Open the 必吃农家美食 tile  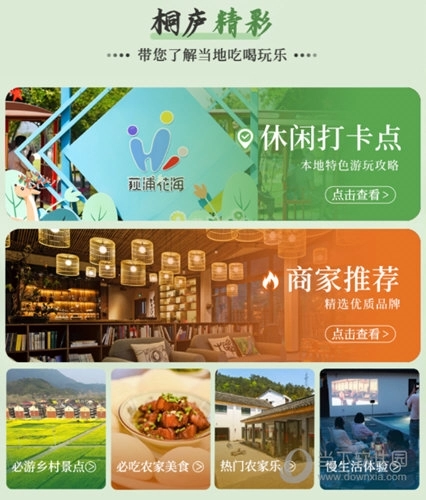[161, 429]
